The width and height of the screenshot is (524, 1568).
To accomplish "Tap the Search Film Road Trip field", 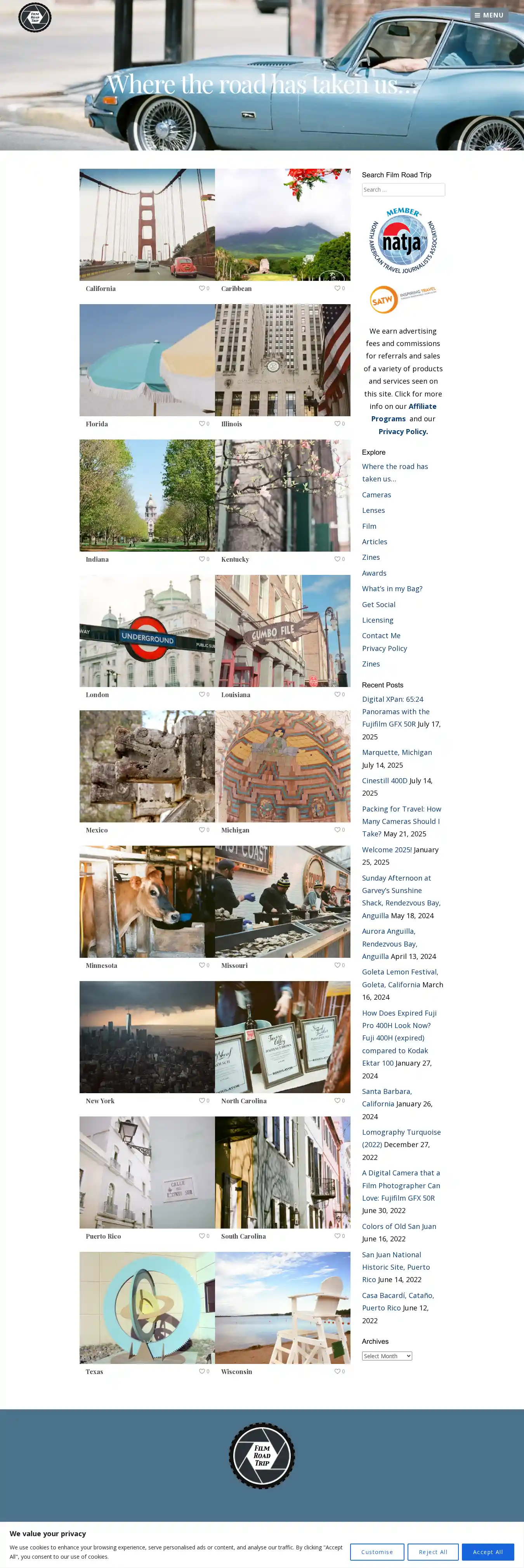I will 403,190.
